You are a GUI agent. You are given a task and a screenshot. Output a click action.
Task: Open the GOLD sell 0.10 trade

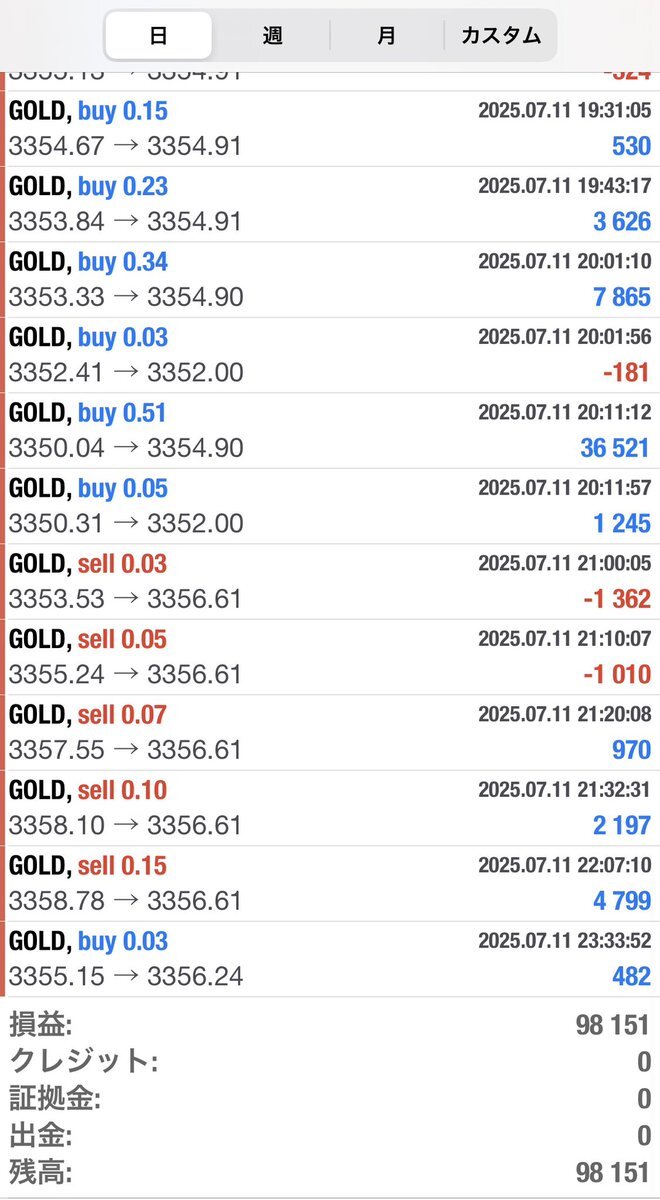(x=330, y=808)
